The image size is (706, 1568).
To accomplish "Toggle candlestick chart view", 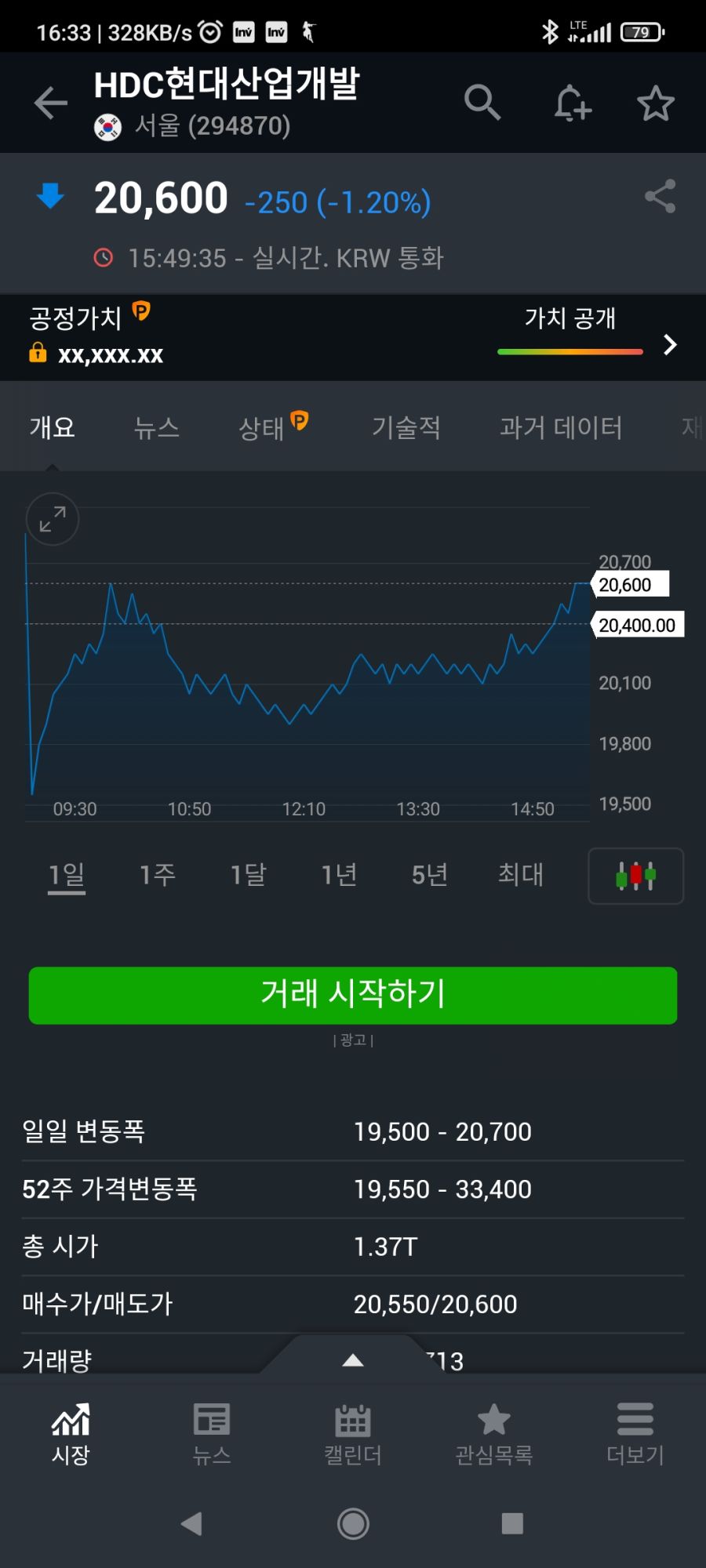I will pyautogui.click(x=635, y=876).
